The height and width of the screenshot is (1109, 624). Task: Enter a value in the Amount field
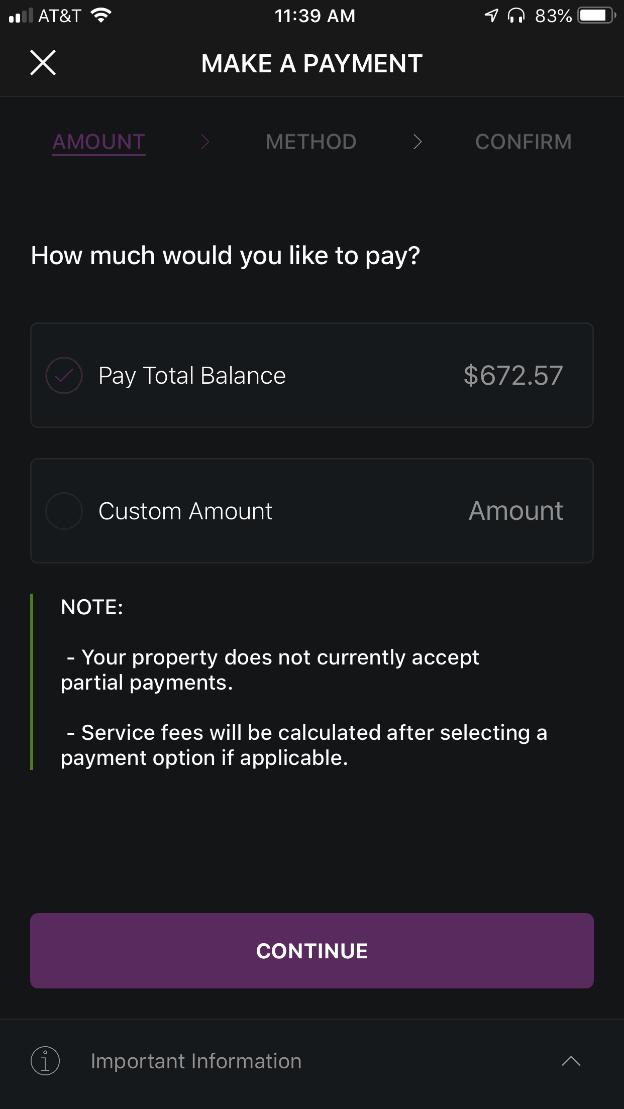pos(515,511)
